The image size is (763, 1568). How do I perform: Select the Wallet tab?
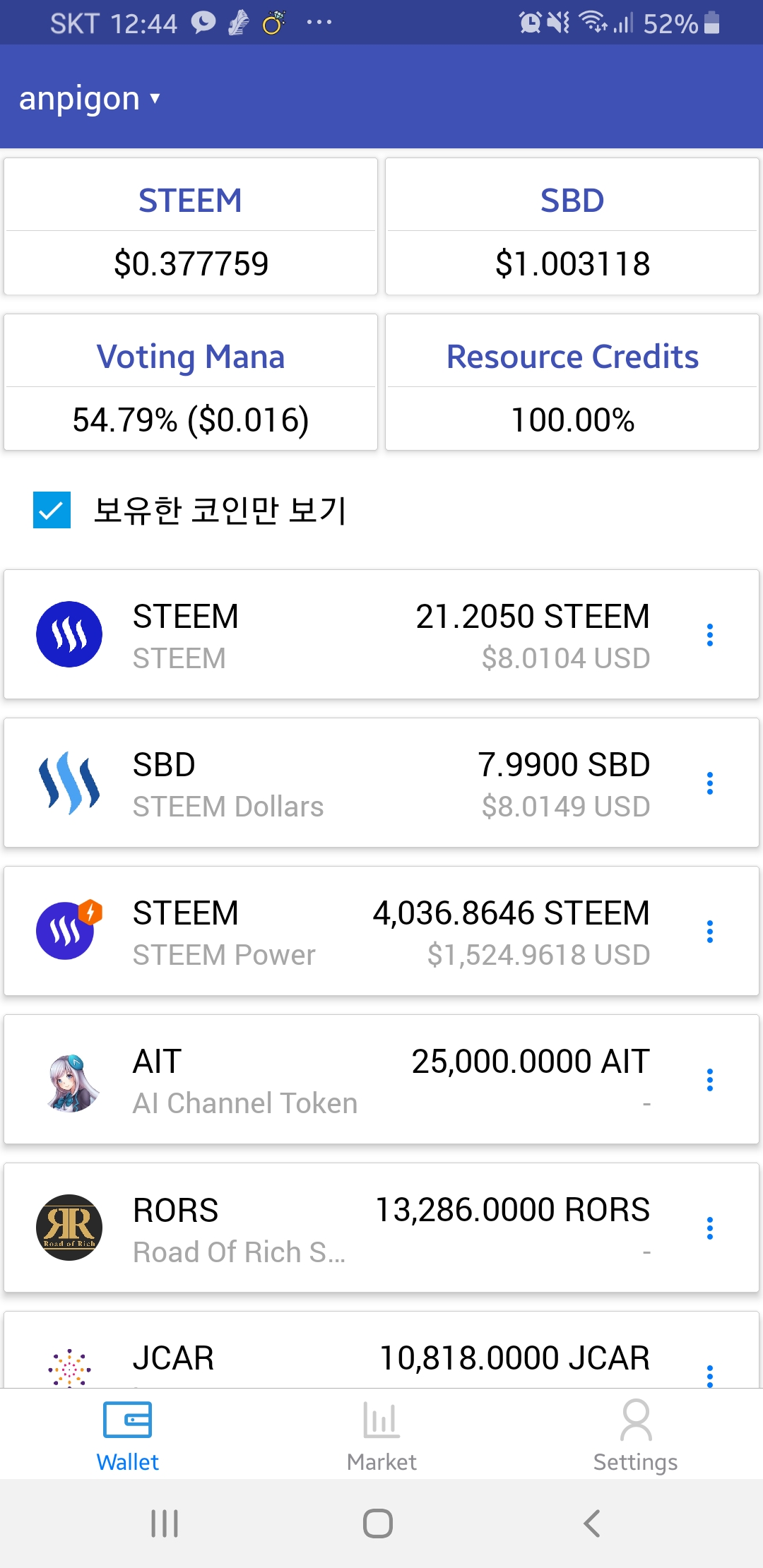click(x=127, y=1435)
